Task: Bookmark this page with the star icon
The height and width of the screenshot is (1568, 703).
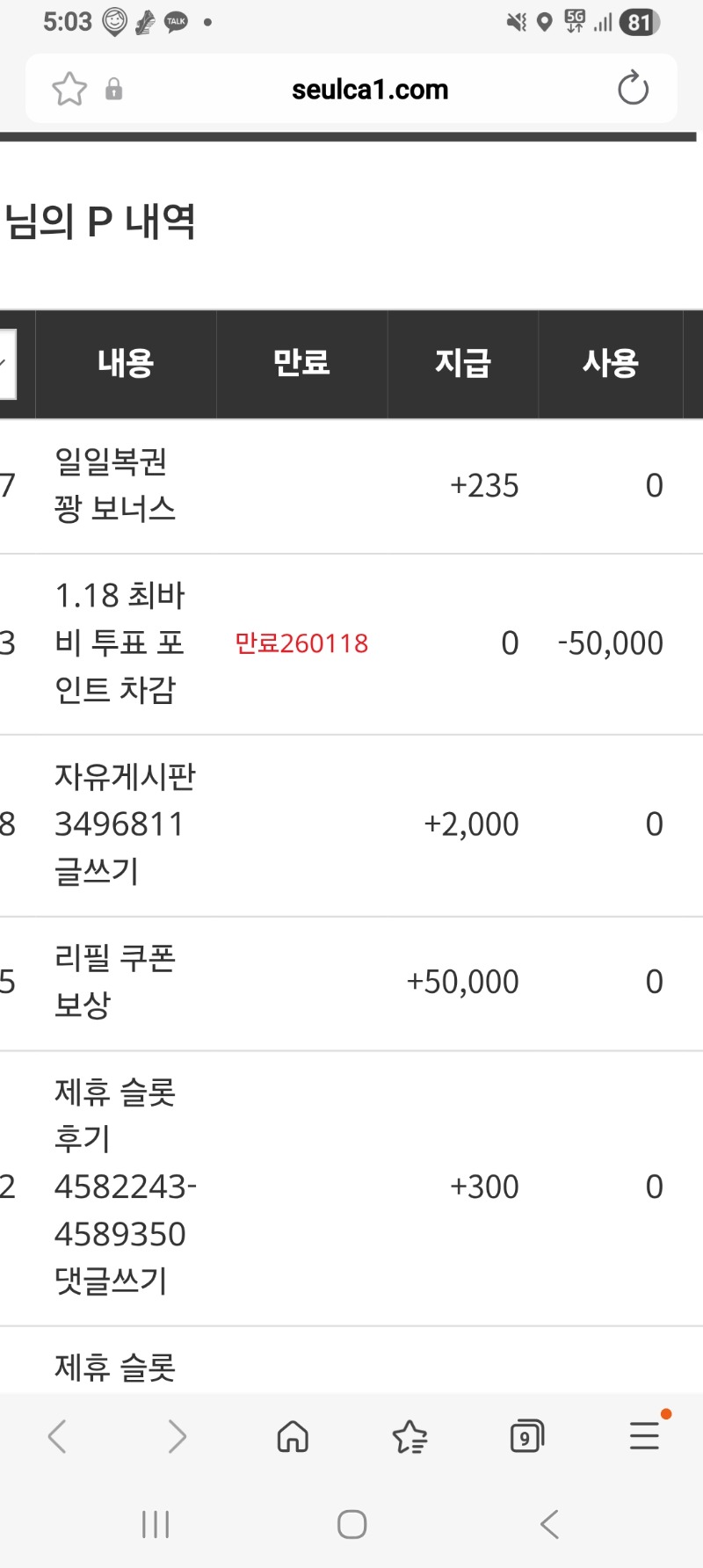Action: 69,89
